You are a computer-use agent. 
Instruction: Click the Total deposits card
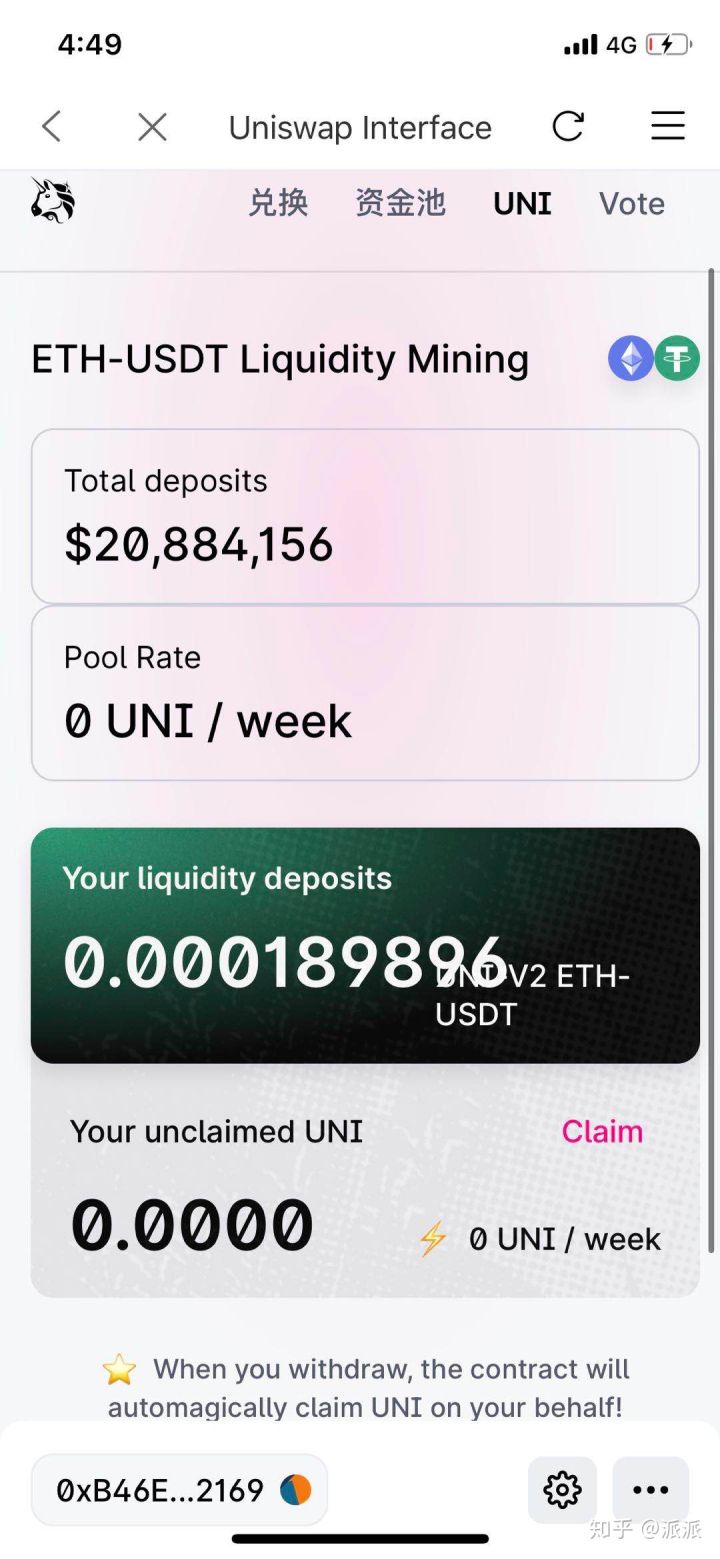click(365, 515)
